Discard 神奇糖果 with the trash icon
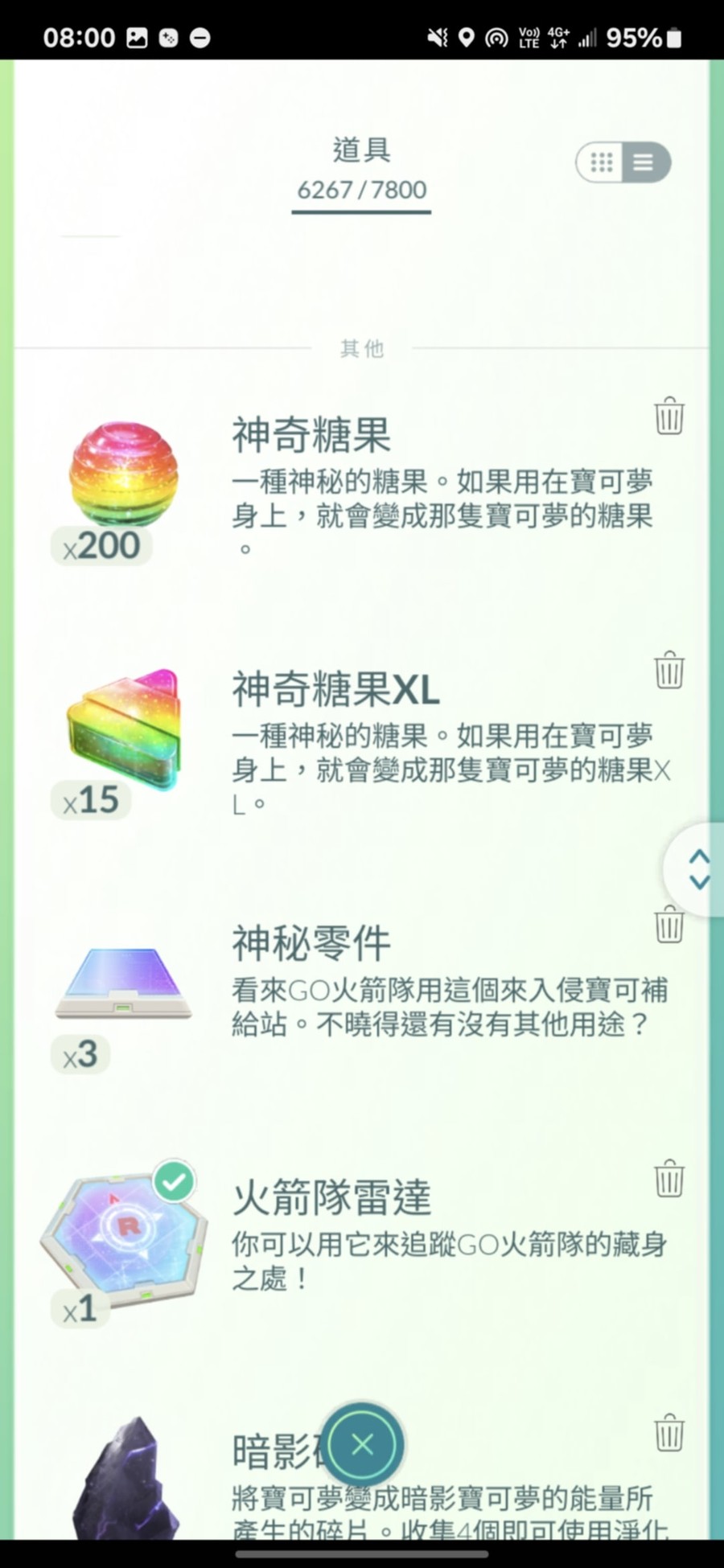 [x=668, y=416]
